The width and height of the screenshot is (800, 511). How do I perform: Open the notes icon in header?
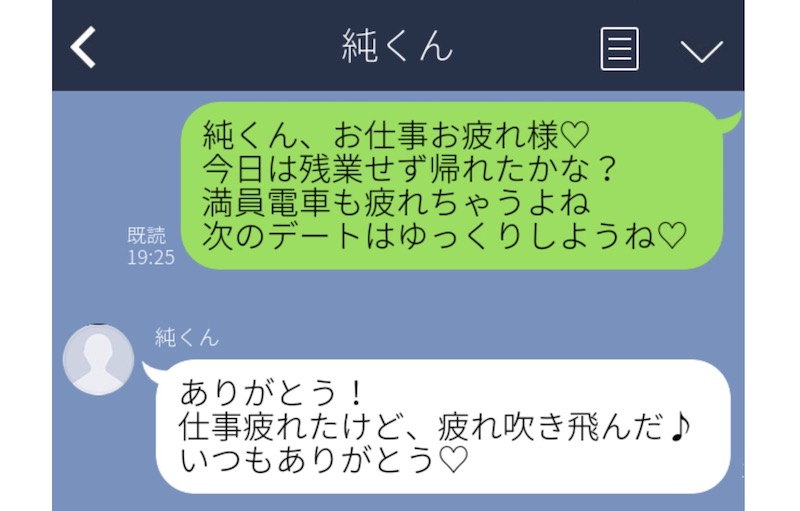(x=620, y=48)
